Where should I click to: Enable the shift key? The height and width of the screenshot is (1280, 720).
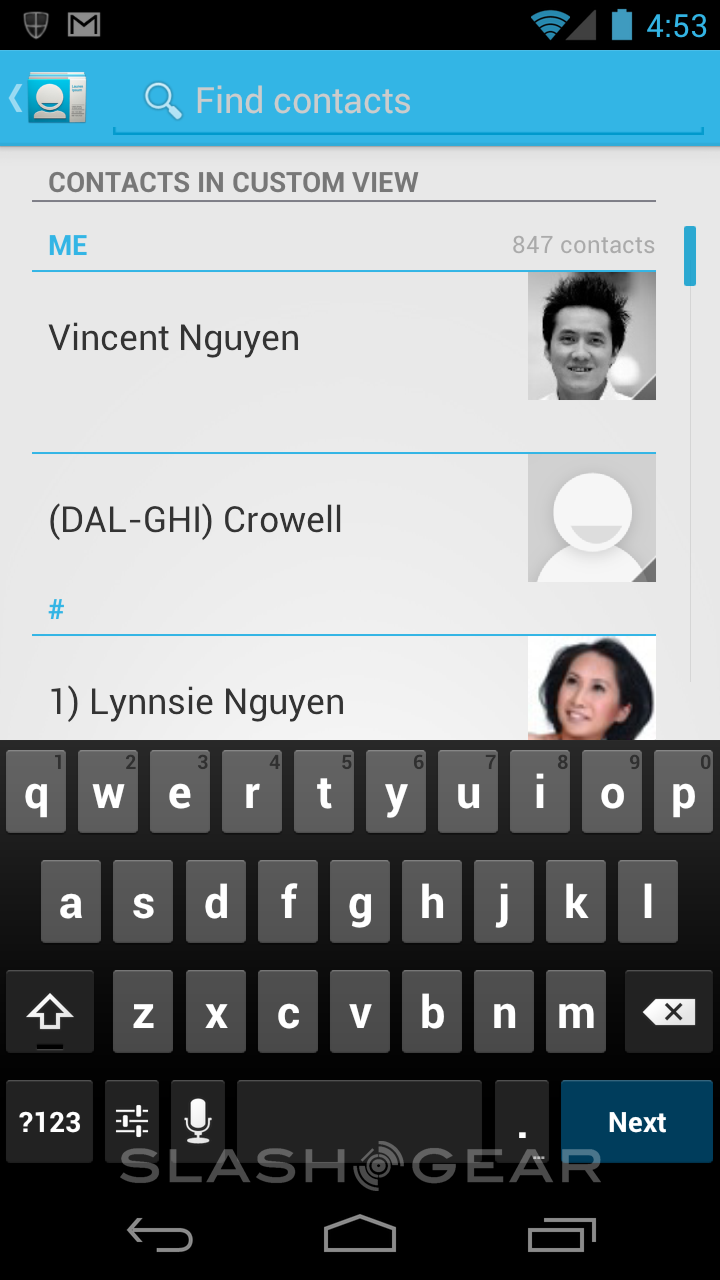[50, 1014]
